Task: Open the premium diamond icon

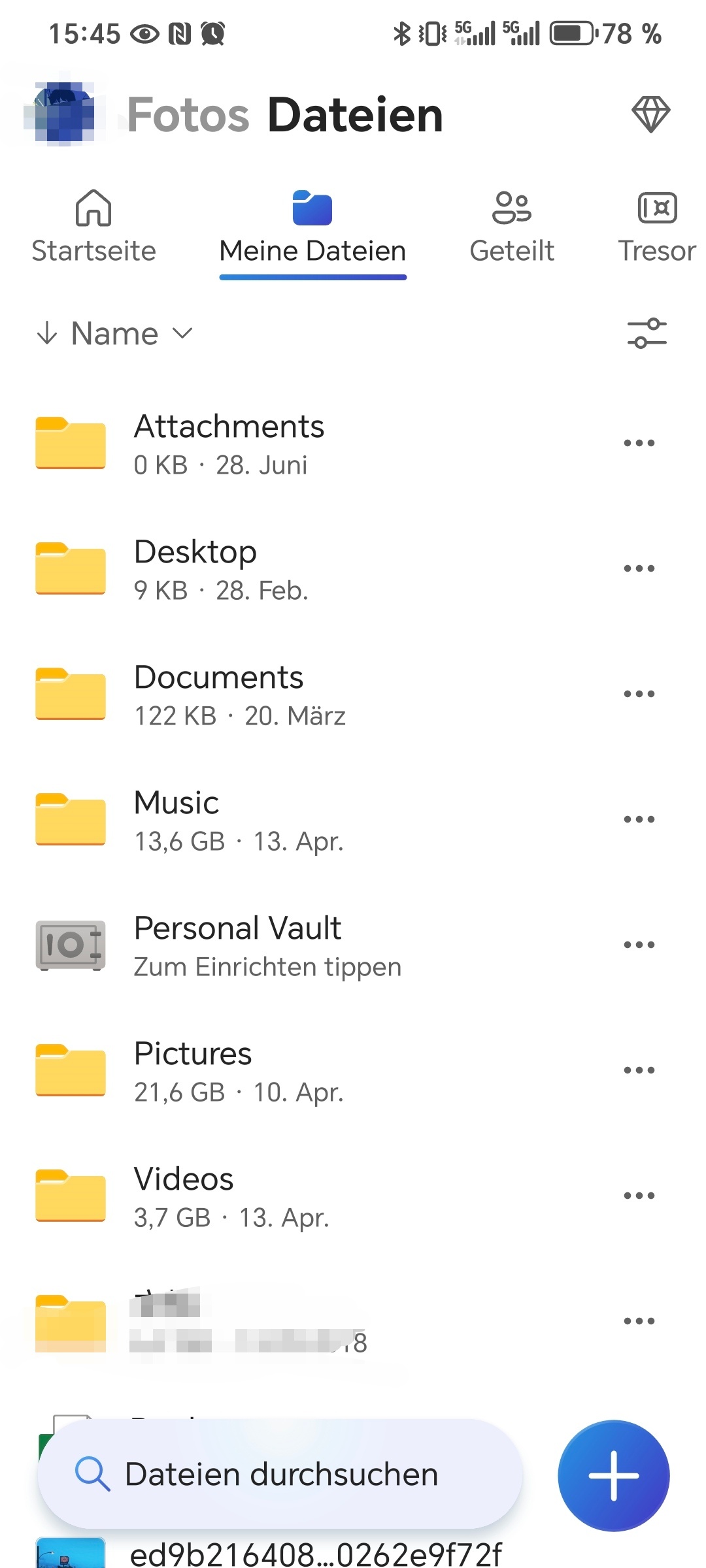Action: coord(650,114)
